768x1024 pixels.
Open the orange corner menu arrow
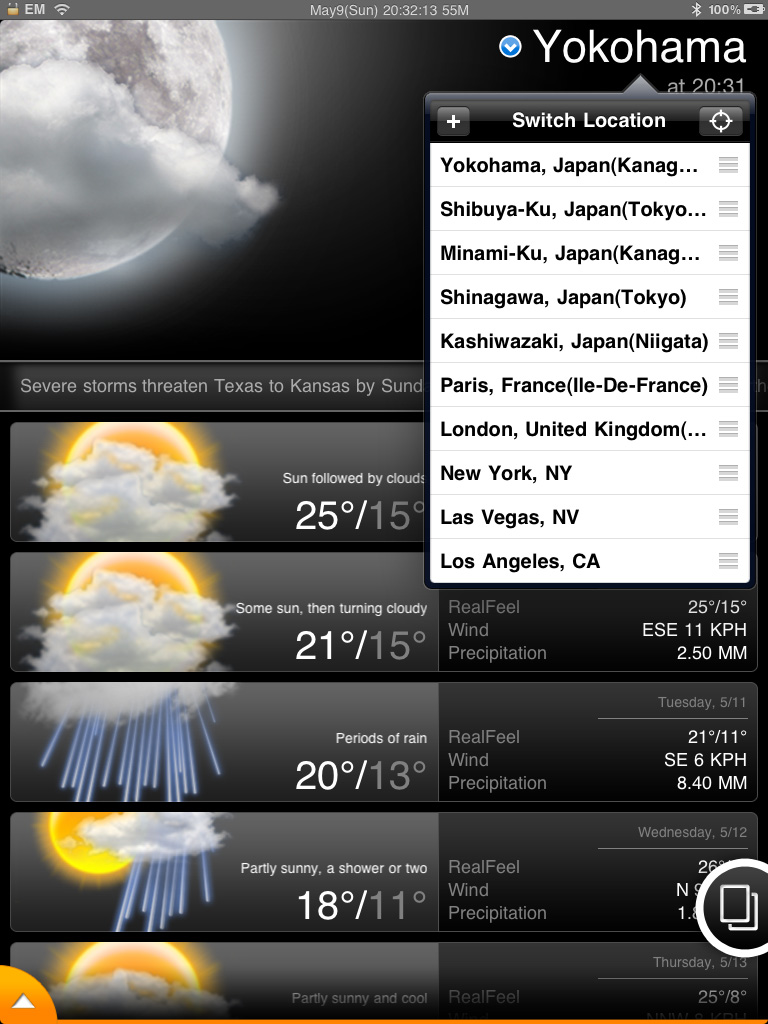coord(24,1001)
